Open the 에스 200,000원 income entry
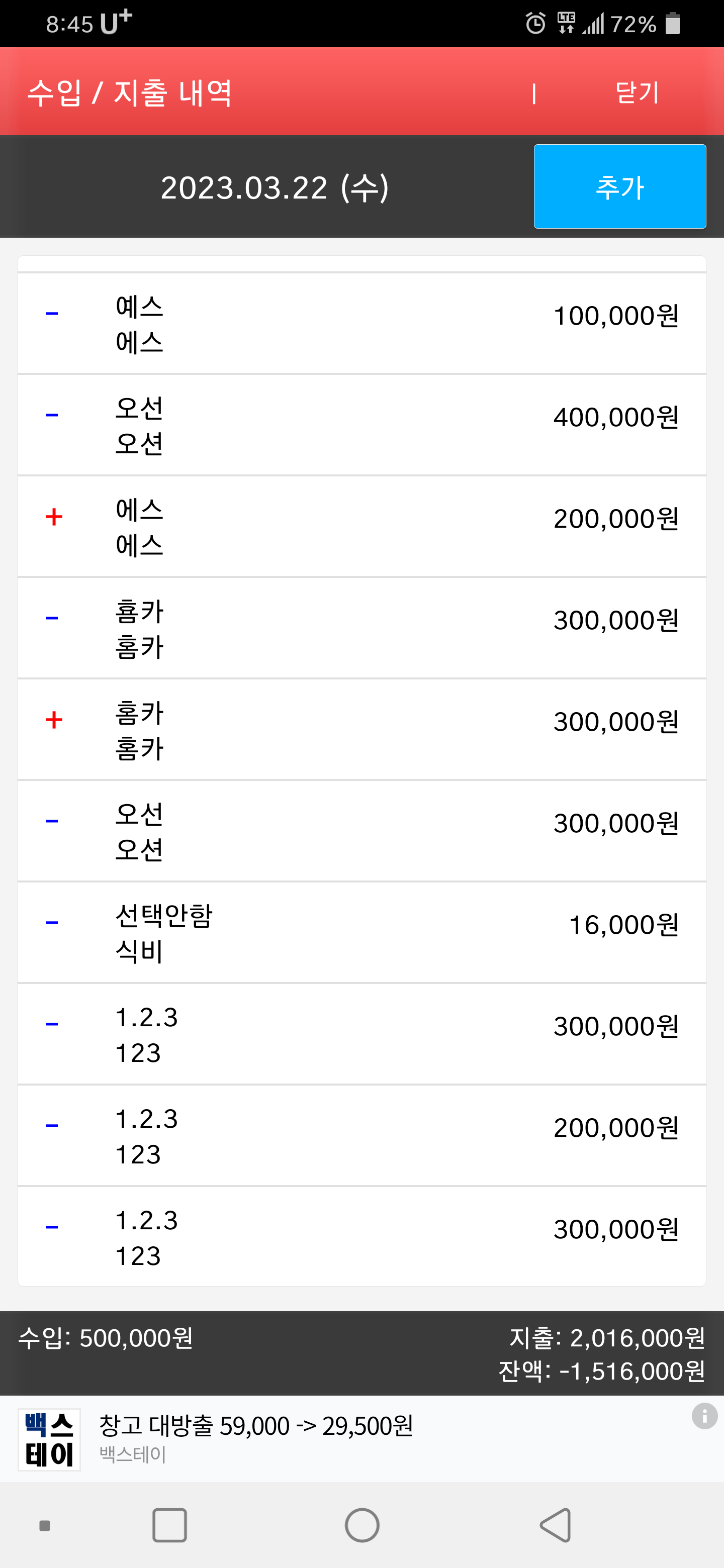 point(361,527)
